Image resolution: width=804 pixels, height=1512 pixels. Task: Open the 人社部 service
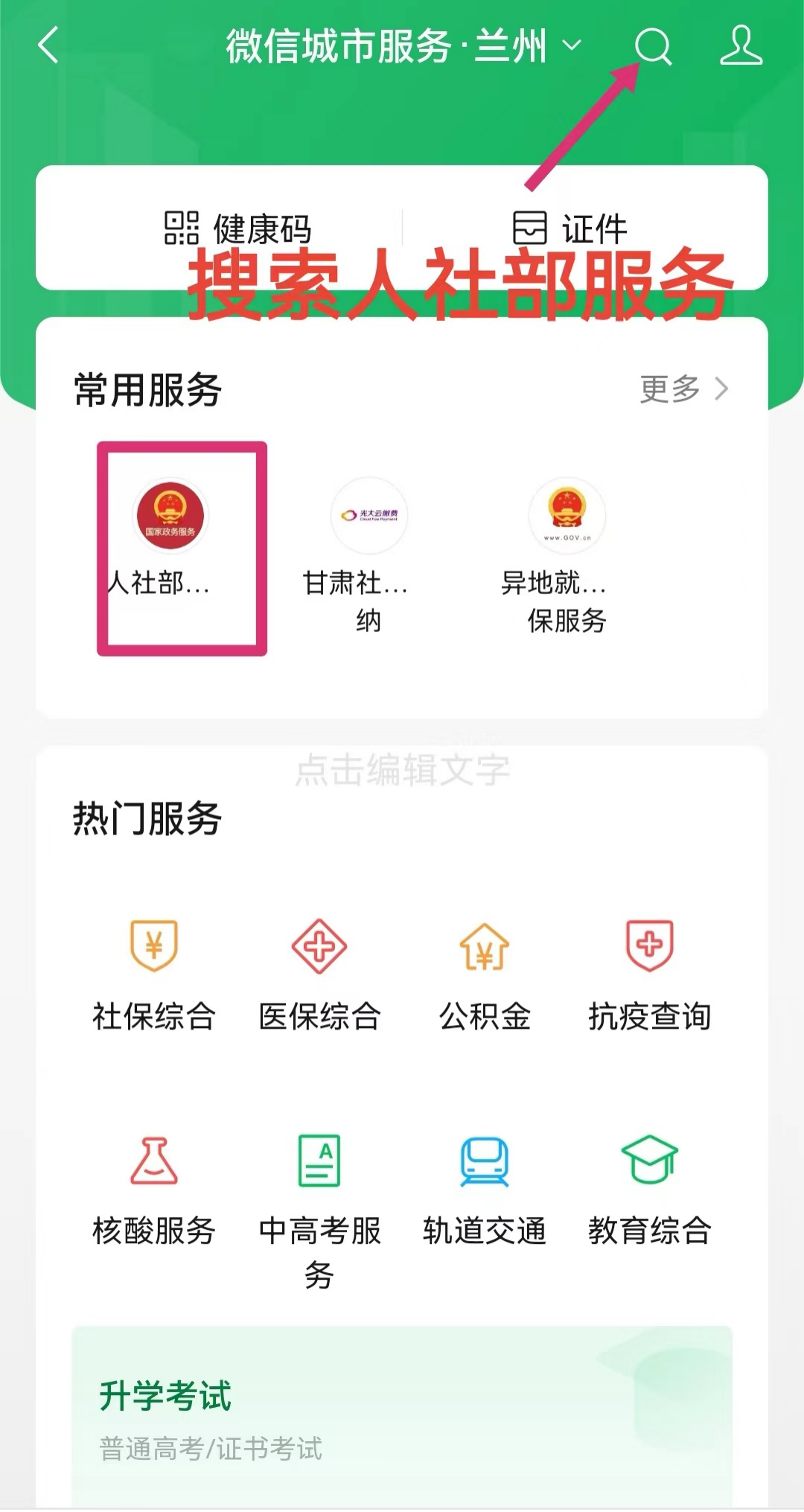[170, 536]
